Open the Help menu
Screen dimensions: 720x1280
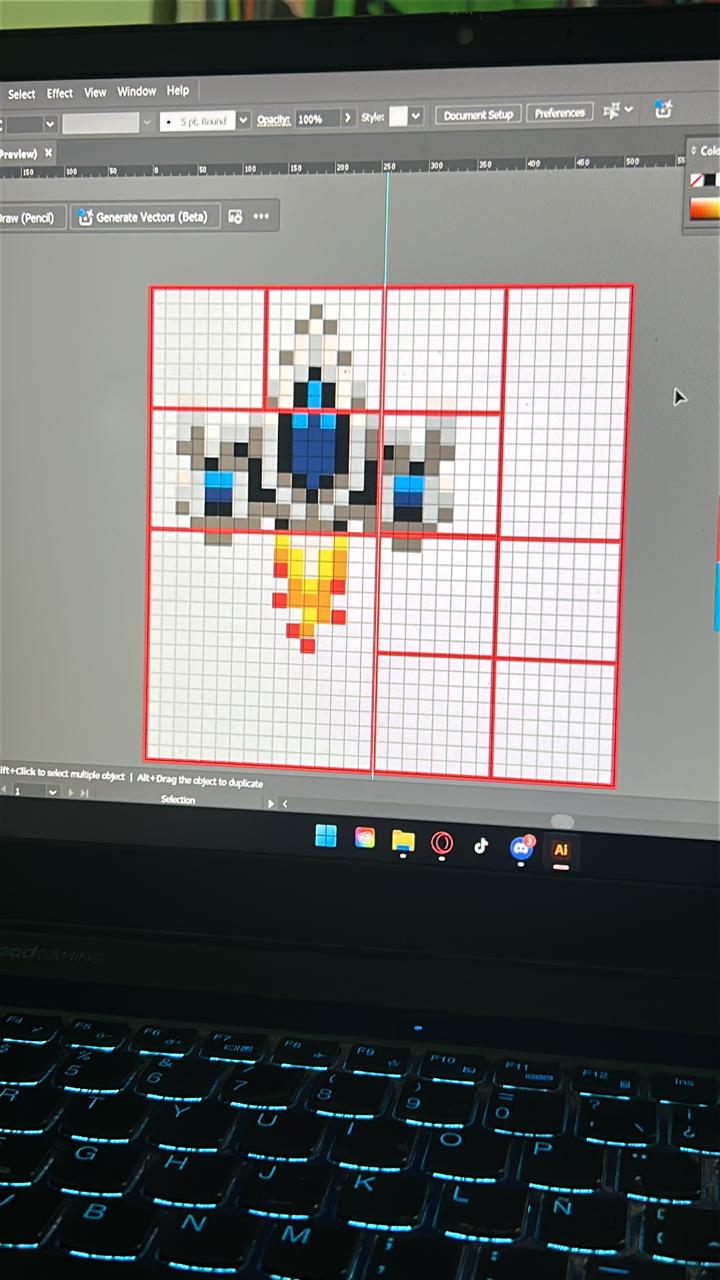(178, 90)
